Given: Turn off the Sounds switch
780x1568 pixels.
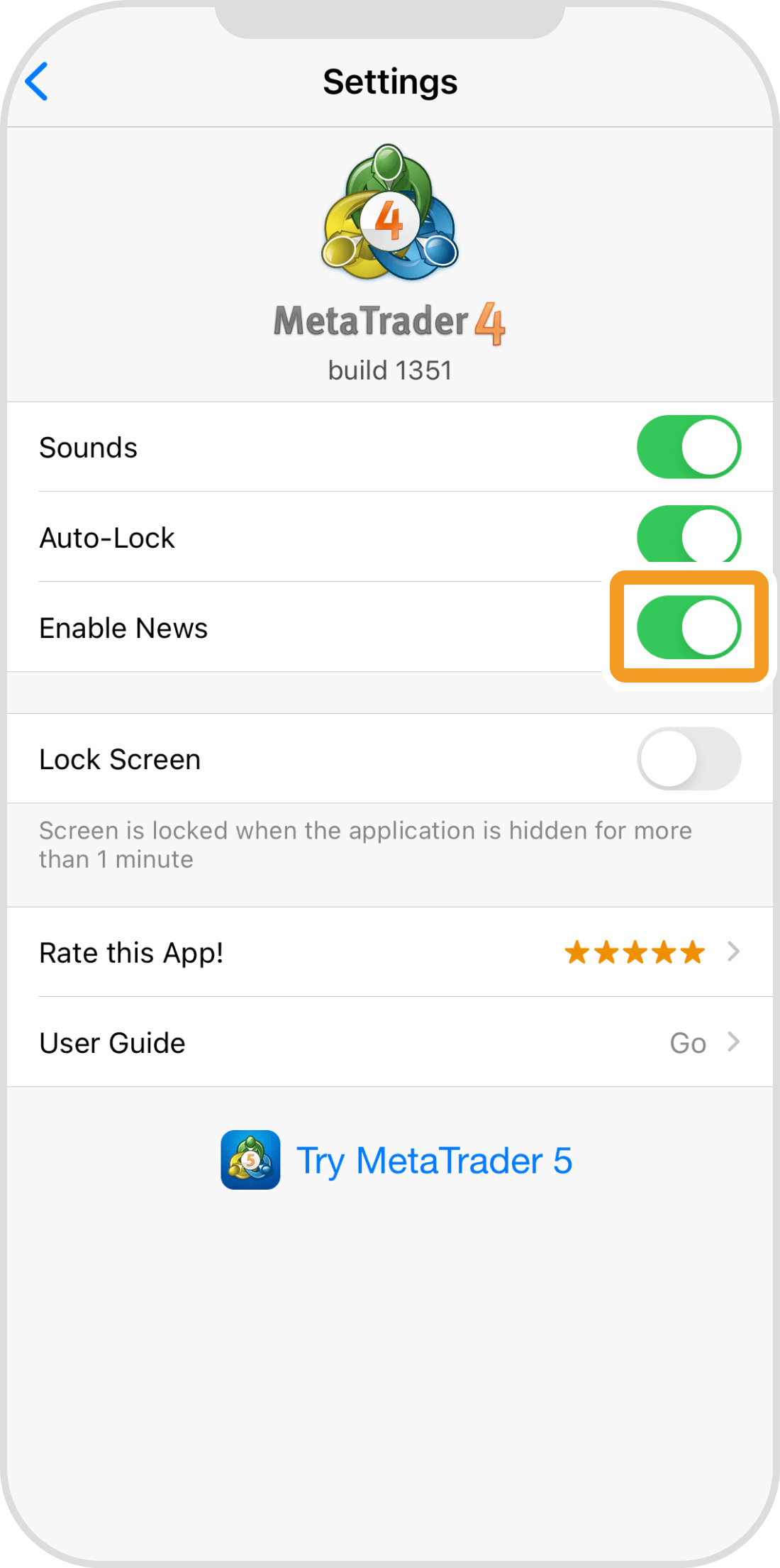Looking at the screenshot, I should [x=688, y=448].
